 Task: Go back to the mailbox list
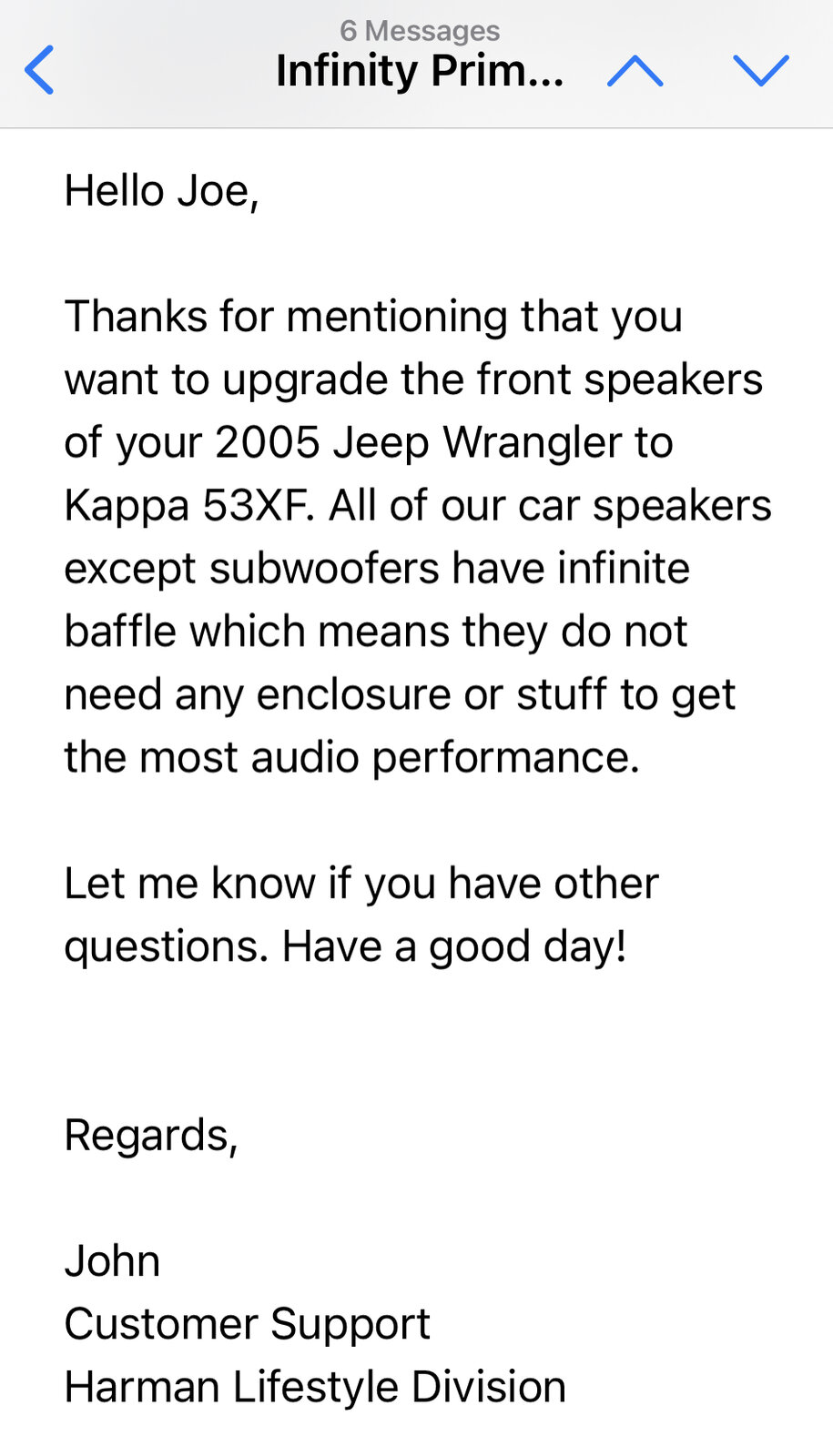39,70
